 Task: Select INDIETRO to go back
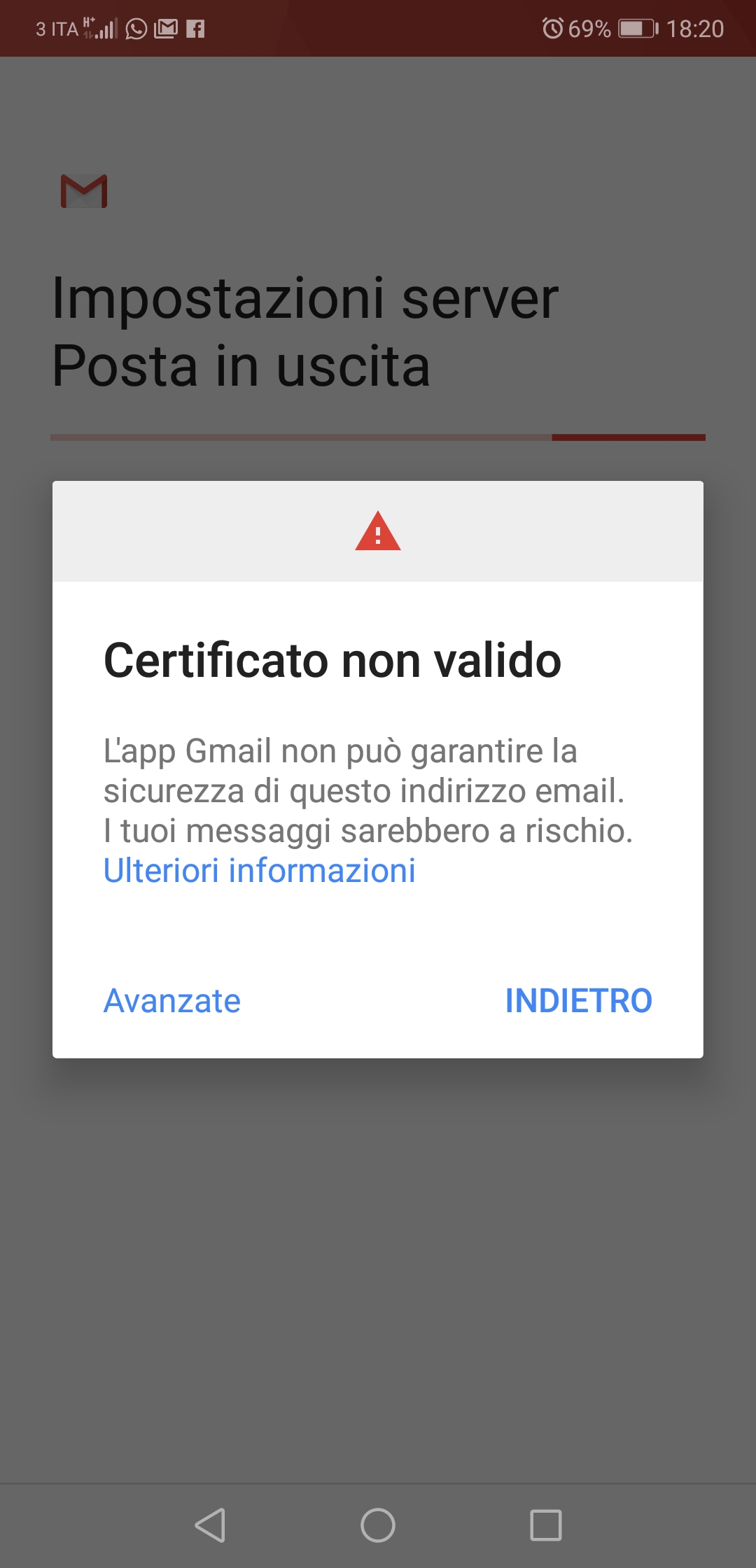579,1001
